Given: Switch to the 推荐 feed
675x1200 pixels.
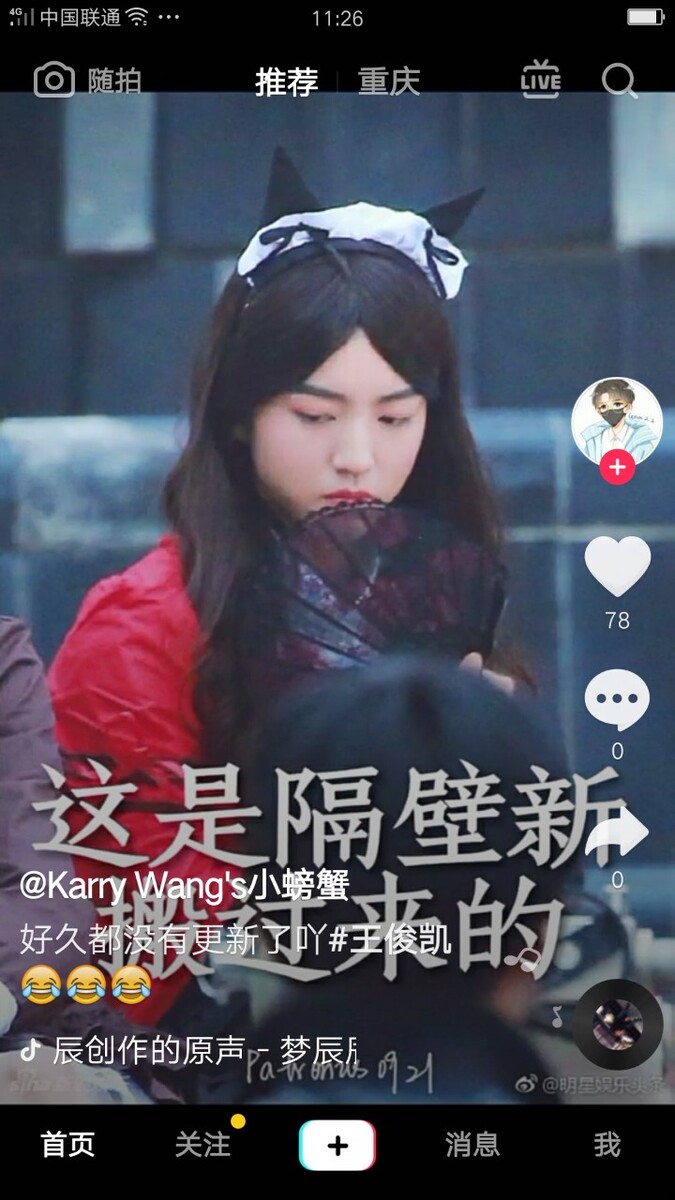Looking at the screenshot, I should (x=286, y=82).
